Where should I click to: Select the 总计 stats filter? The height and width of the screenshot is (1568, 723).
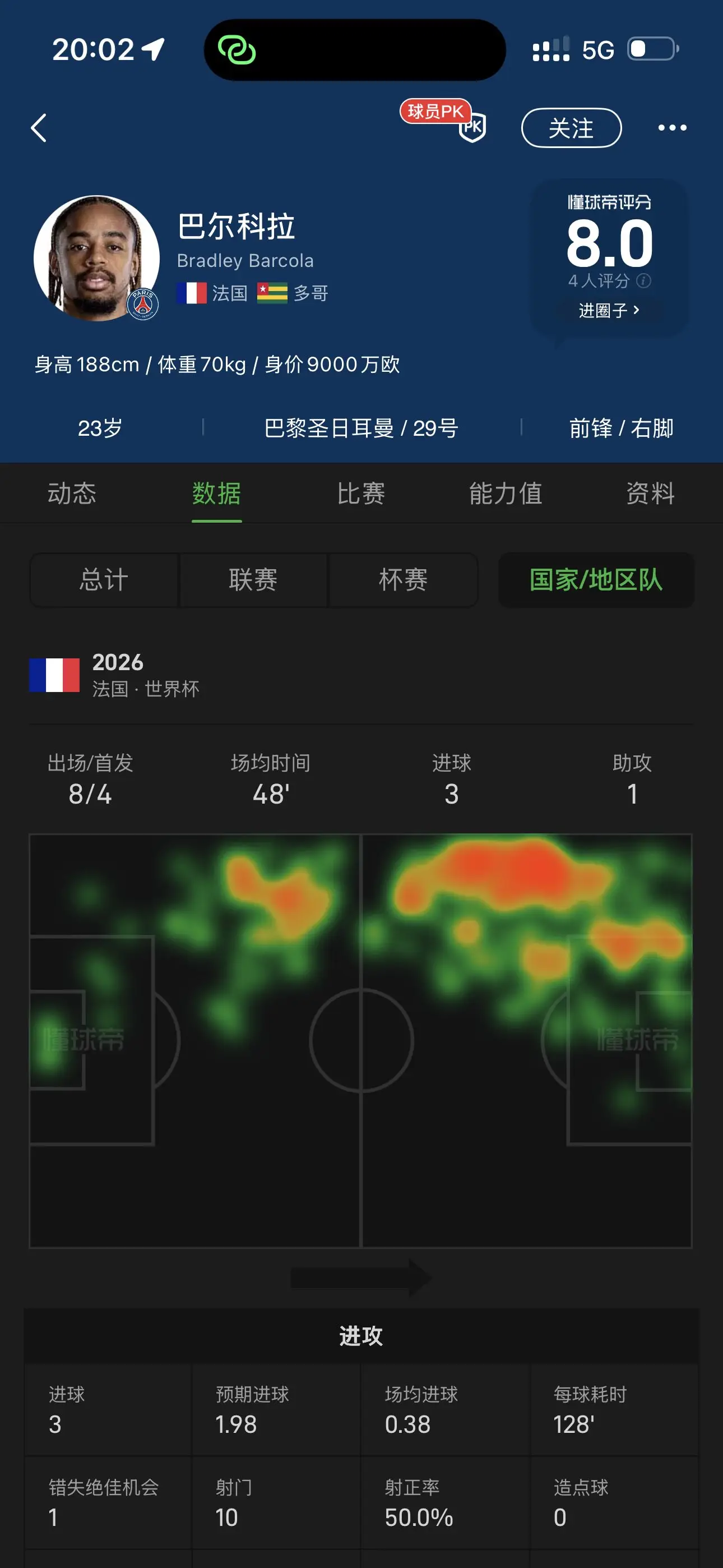pos(104,579)
